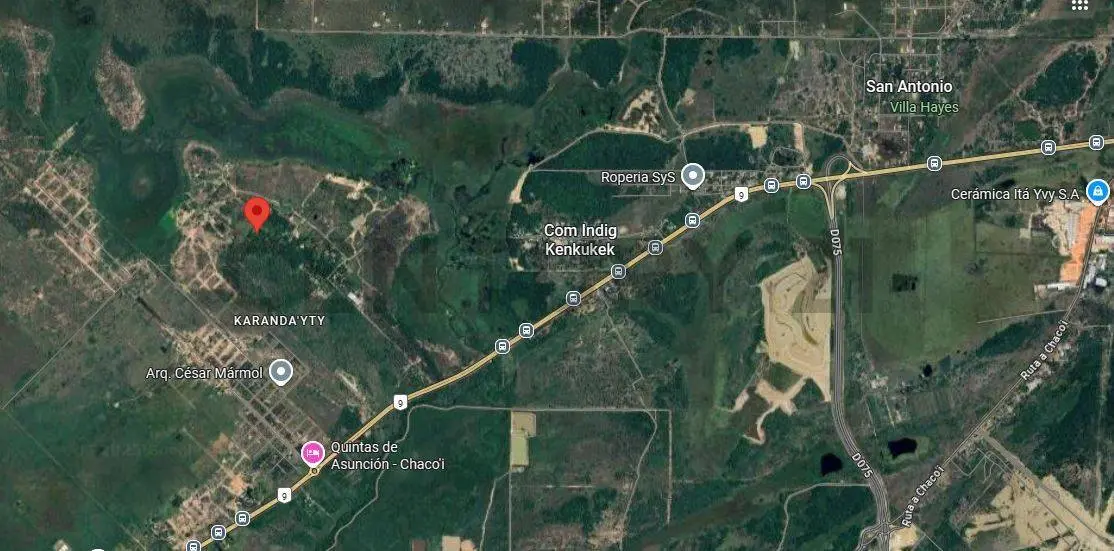This screenshot has width=1114, height=551.
Task: Open the Google apps grid
Action: (x=1079, y=5)
